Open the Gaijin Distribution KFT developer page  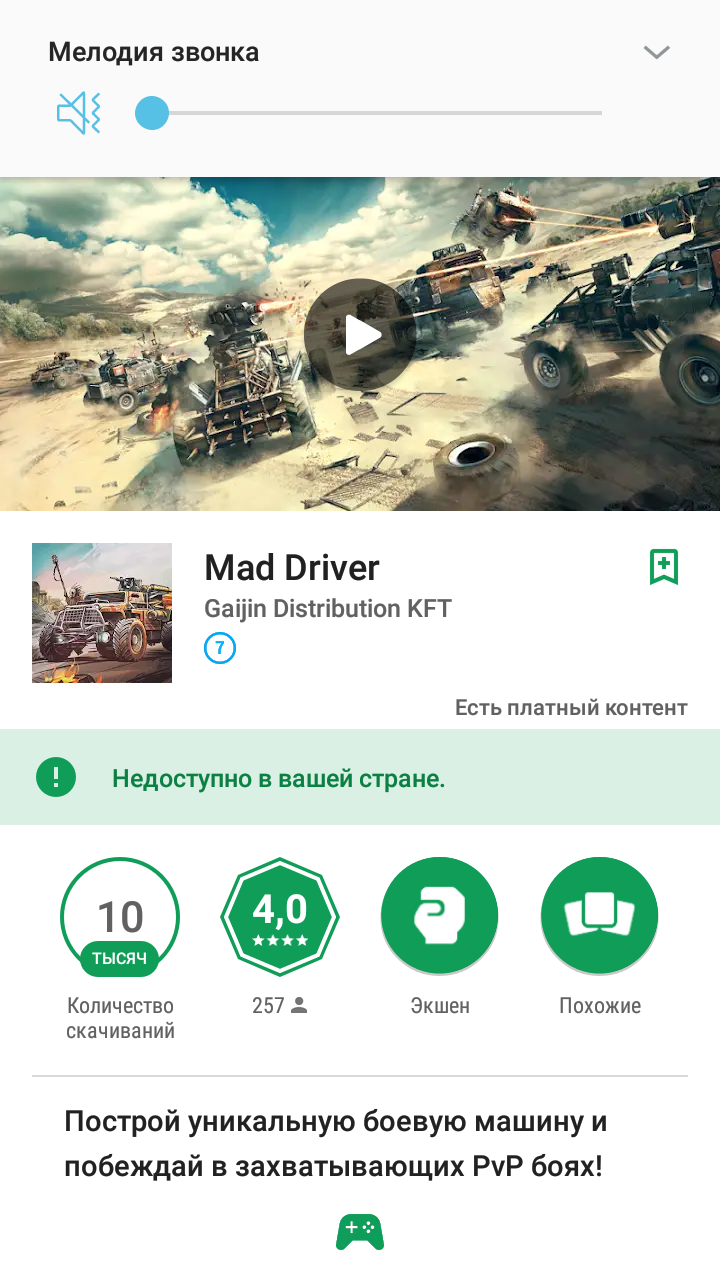point(328,608)
